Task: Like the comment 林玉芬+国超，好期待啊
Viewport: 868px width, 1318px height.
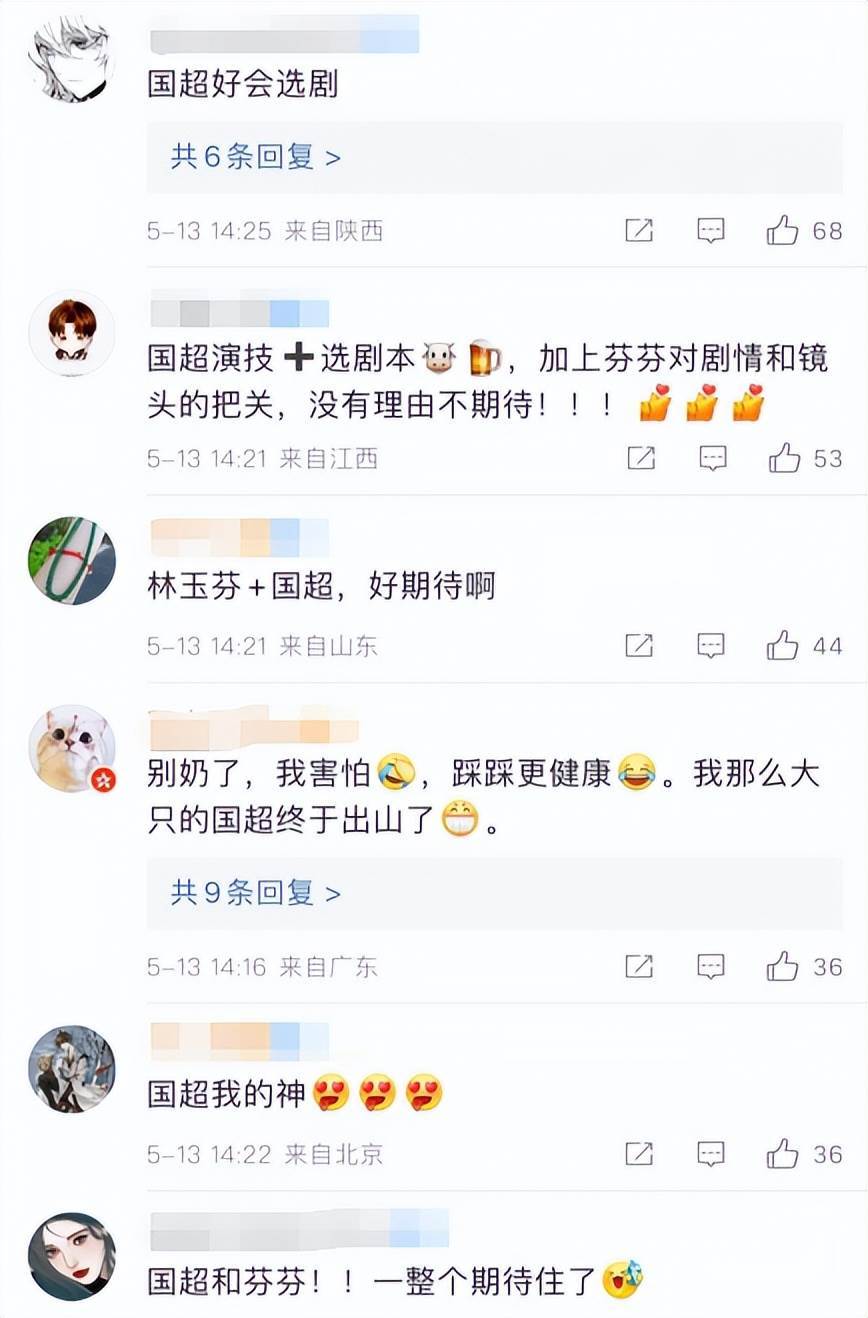Action: coord(783,646)
